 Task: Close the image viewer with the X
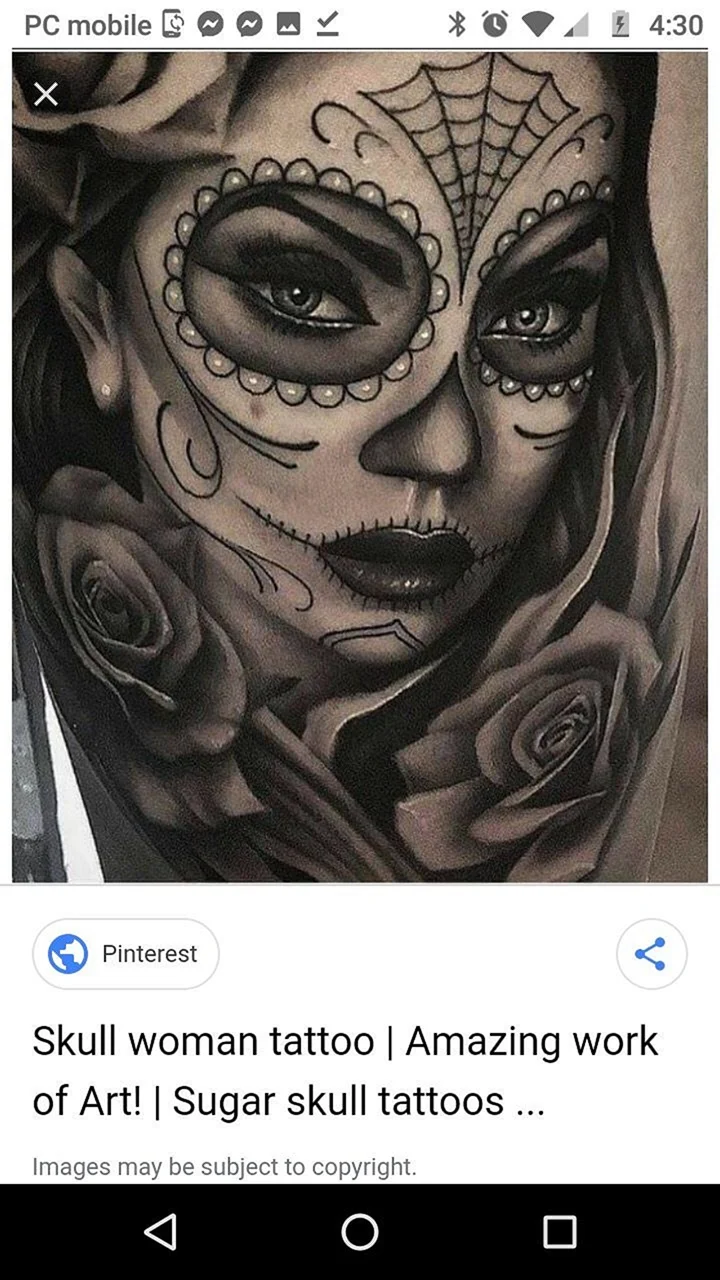pos(45,94)
